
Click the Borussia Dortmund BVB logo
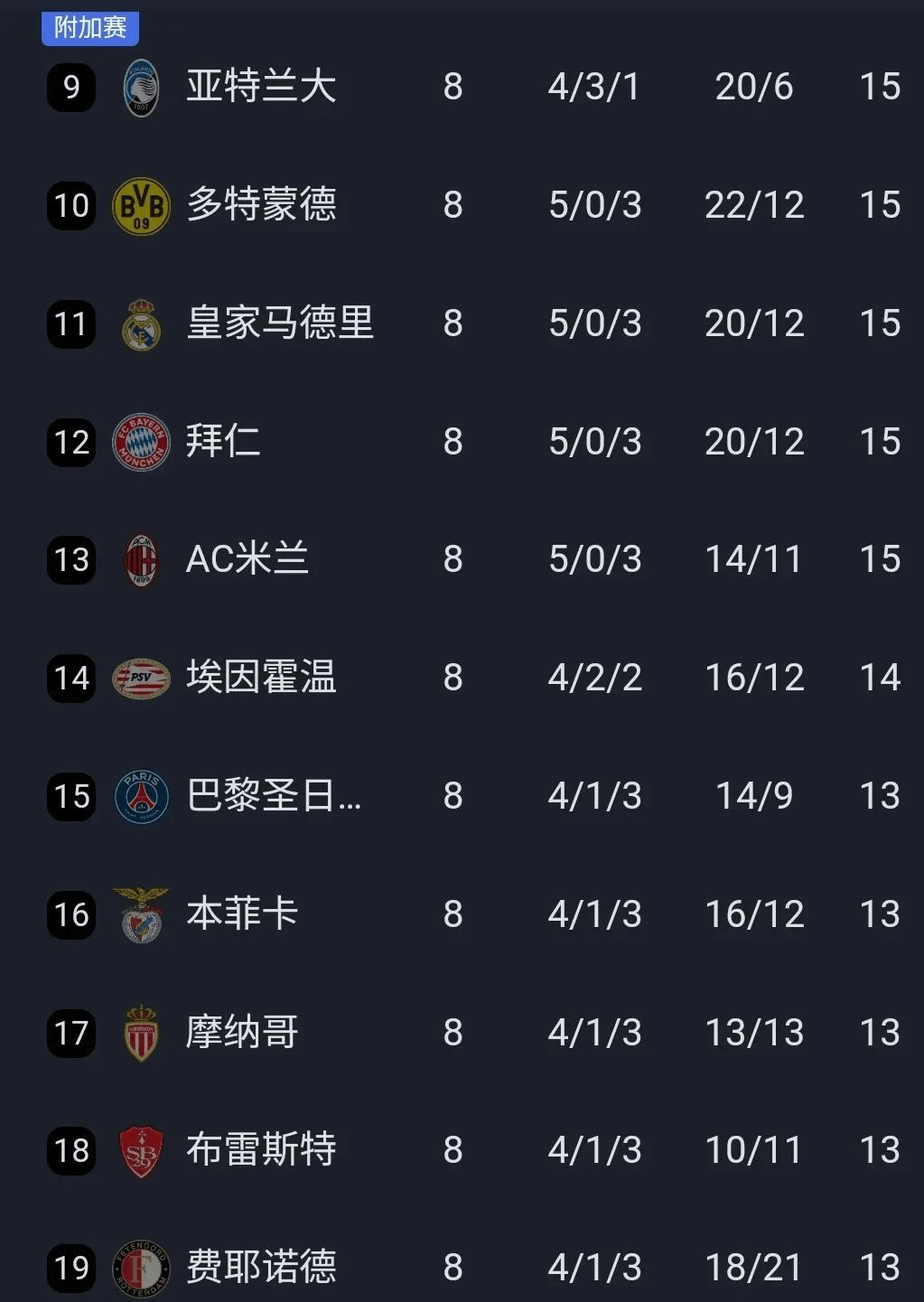pos(140,205)
